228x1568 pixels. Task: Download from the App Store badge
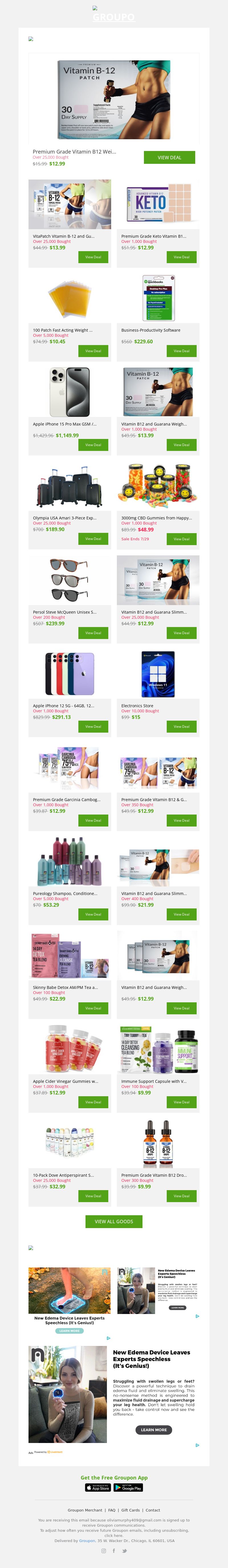coord(98,1488)
